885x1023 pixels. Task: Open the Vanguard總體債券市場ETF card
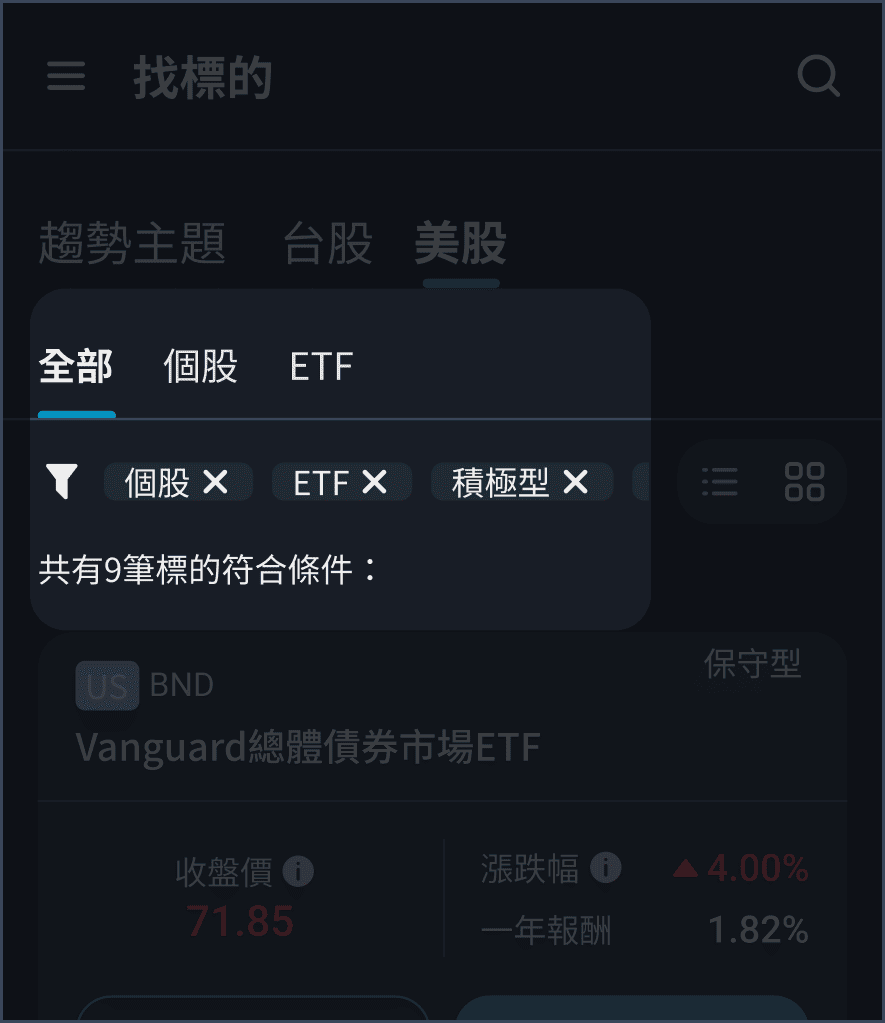(308, 747)
